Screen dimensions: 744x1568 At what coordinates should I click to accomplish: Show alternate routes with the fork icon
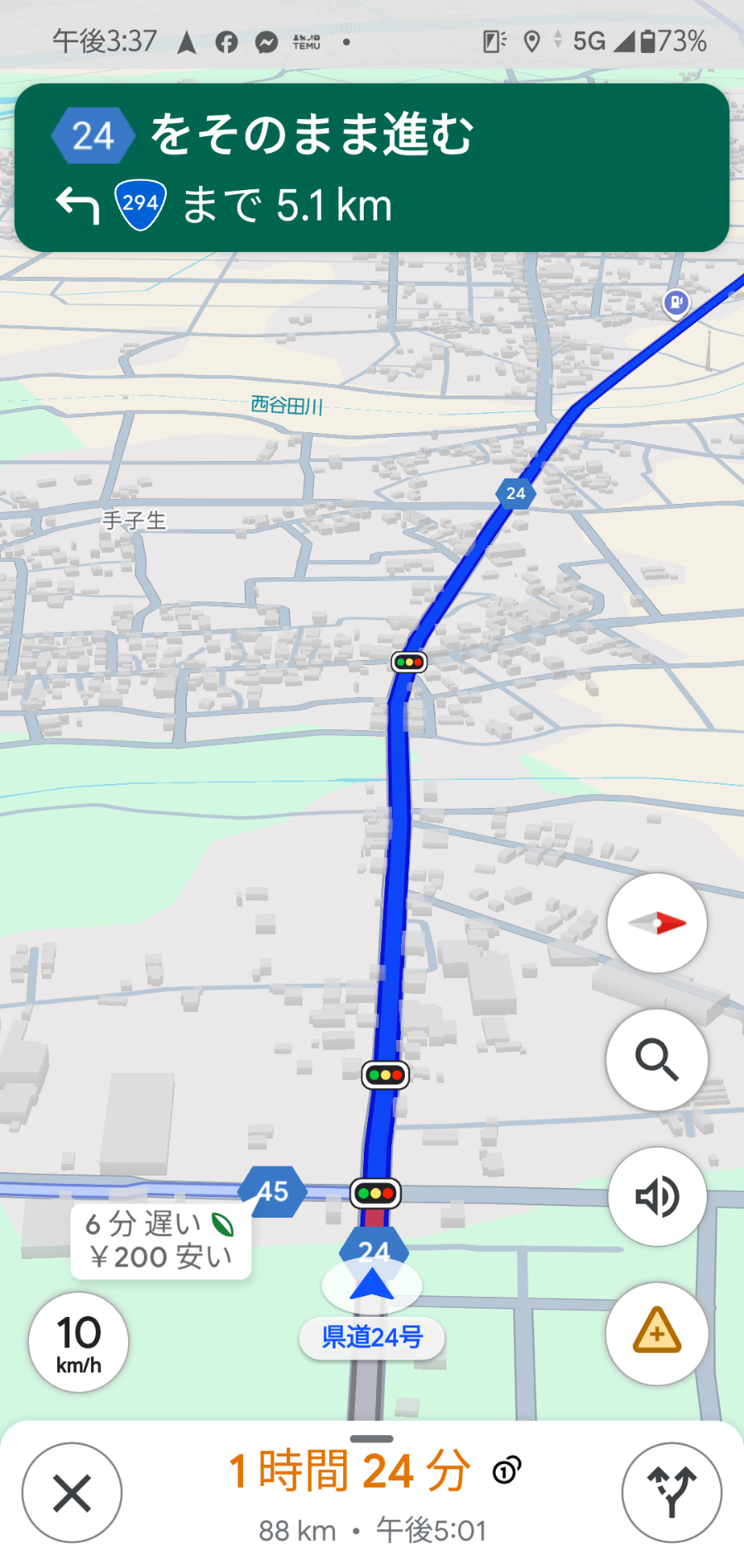pos(671,1493)
